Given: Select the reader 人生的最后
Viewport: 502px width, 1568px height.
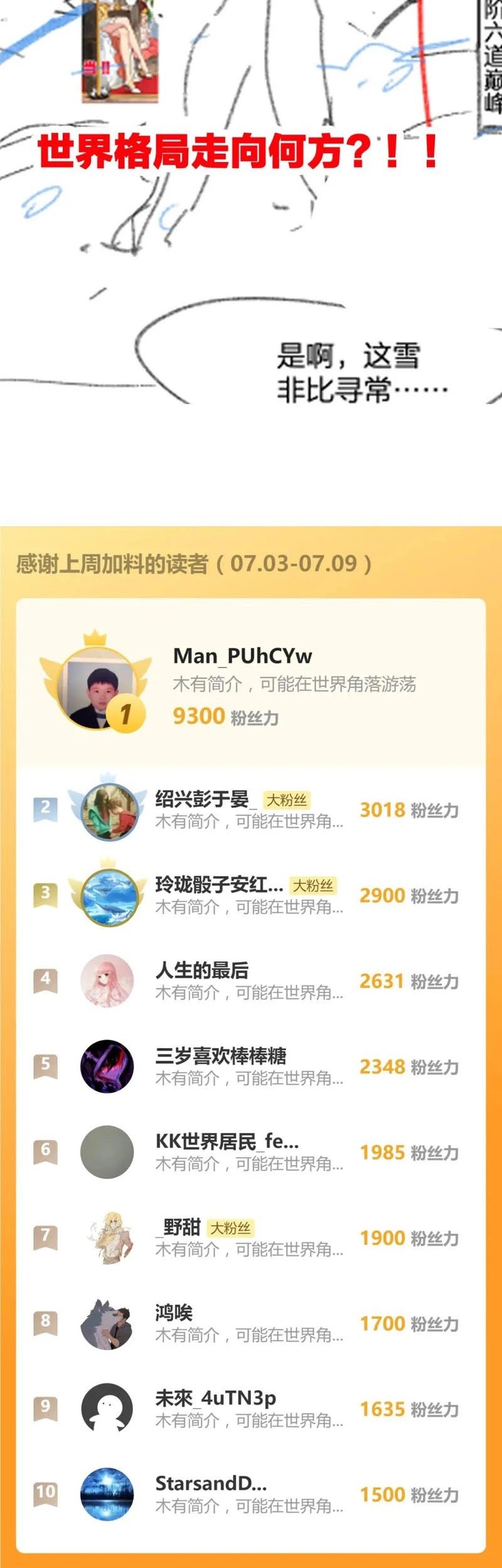Looking at the screenshot, I should pyautogui.click(x=201, y=970).
